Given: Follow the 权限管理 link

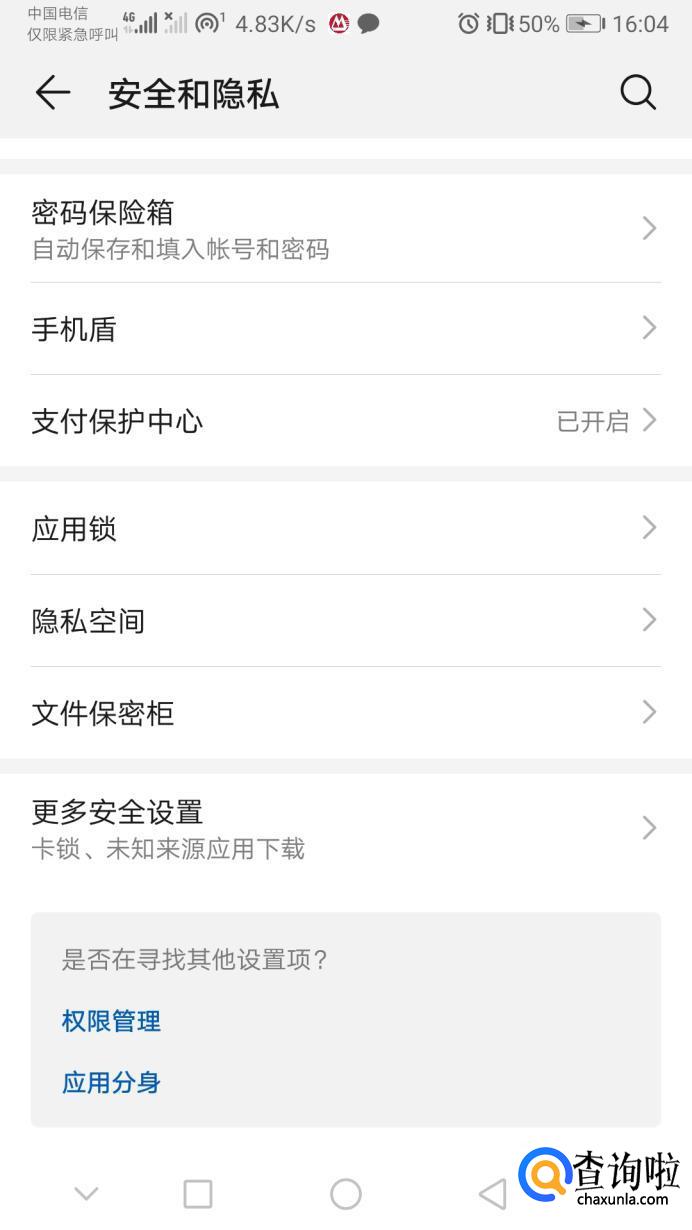Looking at the screenshot, I should coord(111,1021).
